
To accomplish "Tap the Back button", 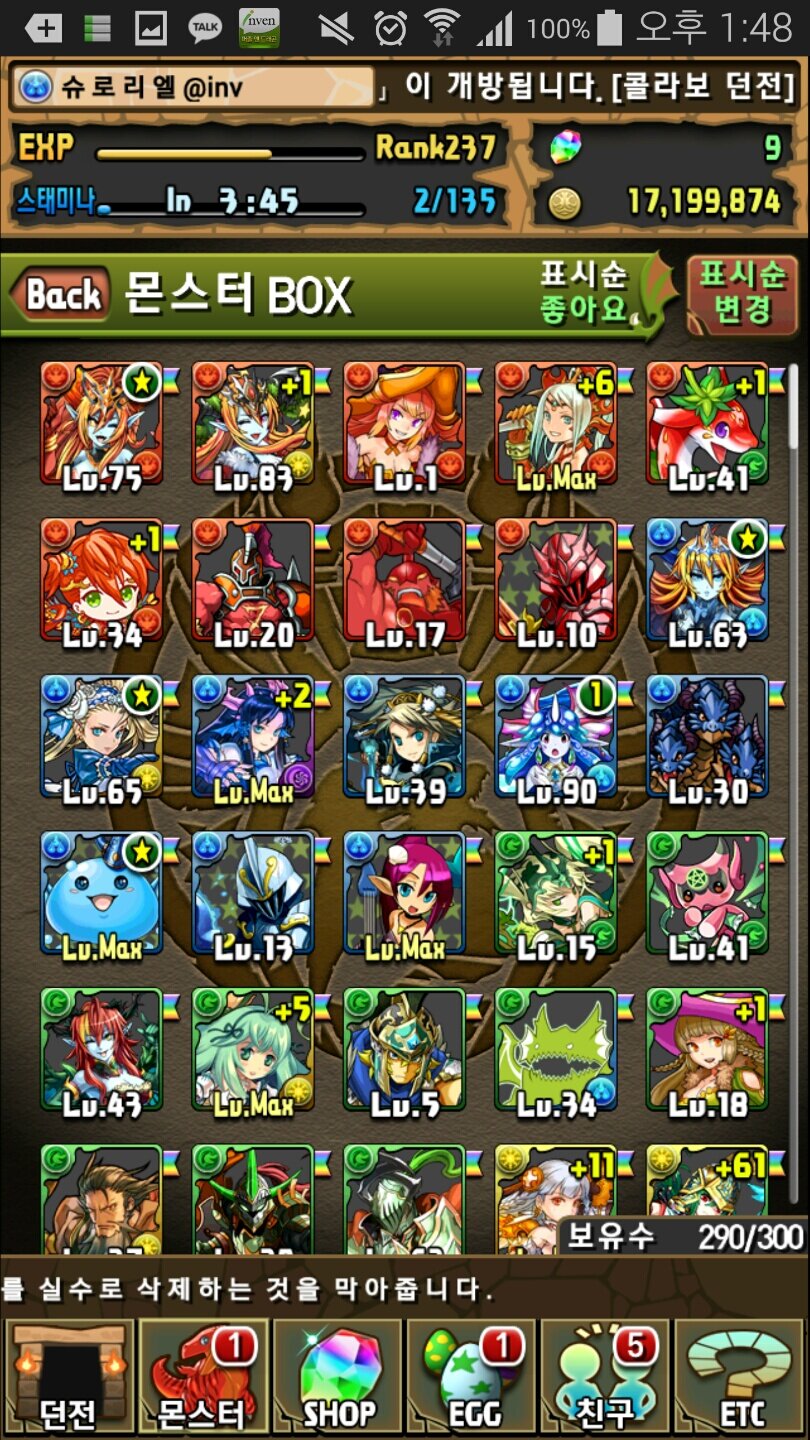I will [x=60, y=295].
